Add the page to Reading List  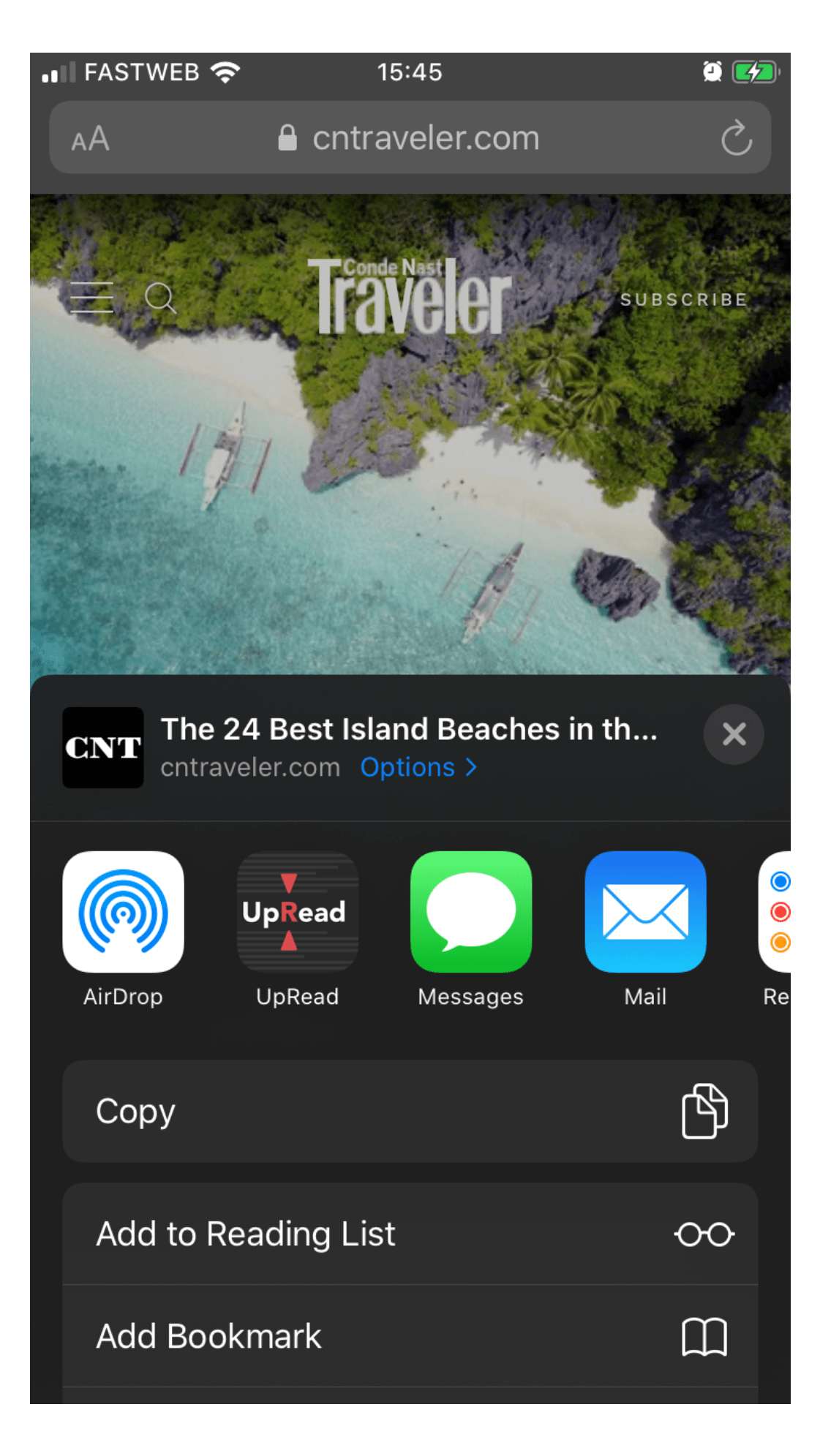pyautogui.click(x=410, y=1234)
